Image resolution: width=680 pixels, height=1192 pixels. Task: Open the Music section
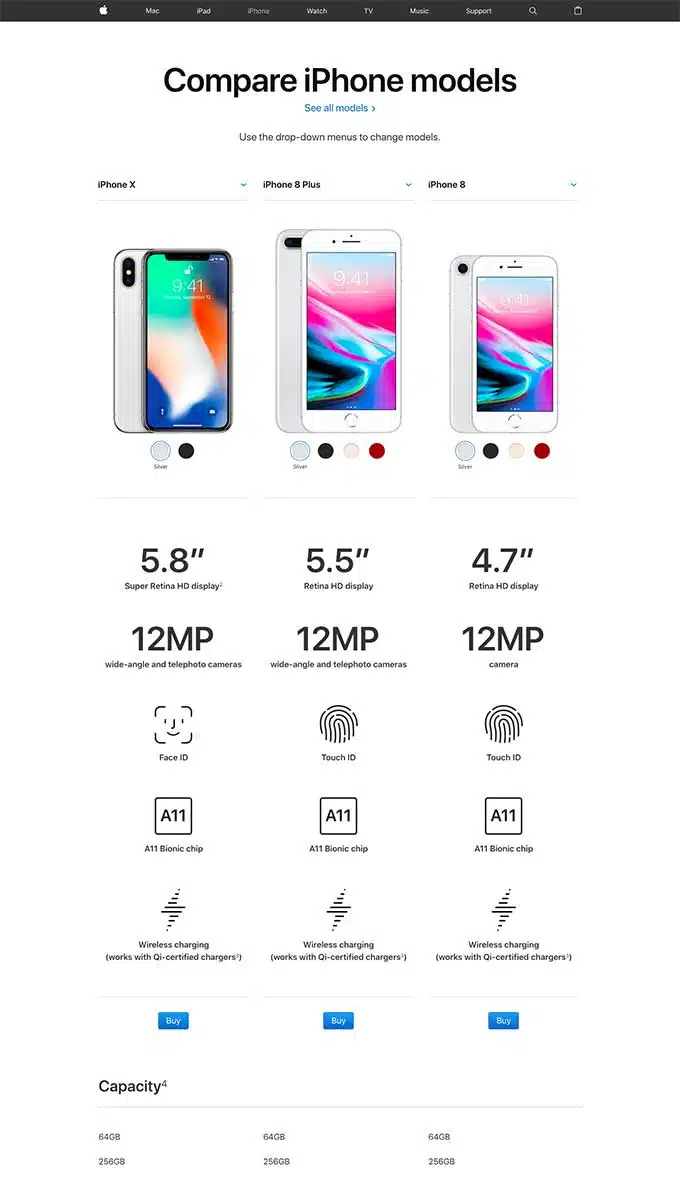(419, 11)
